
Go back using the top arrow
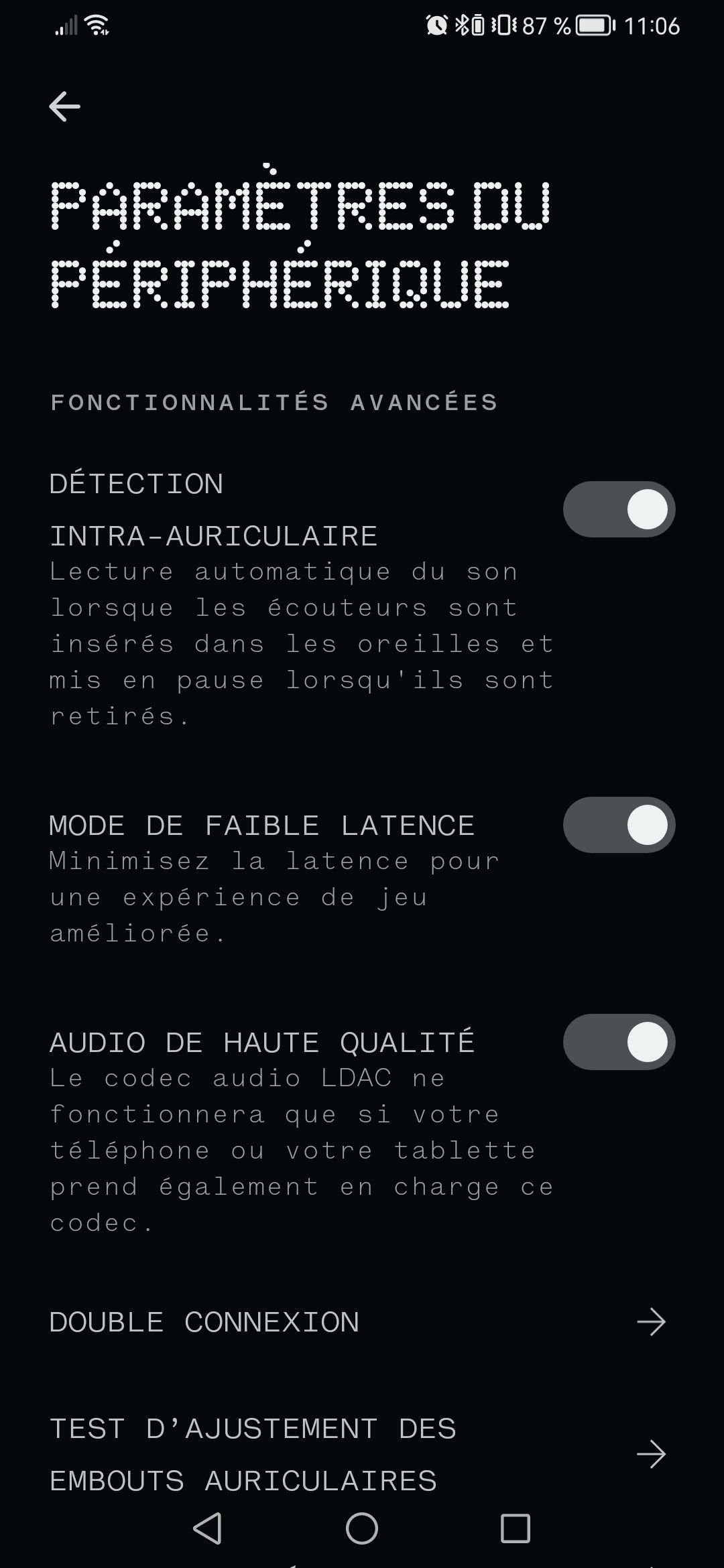click(x=64, y=107)
